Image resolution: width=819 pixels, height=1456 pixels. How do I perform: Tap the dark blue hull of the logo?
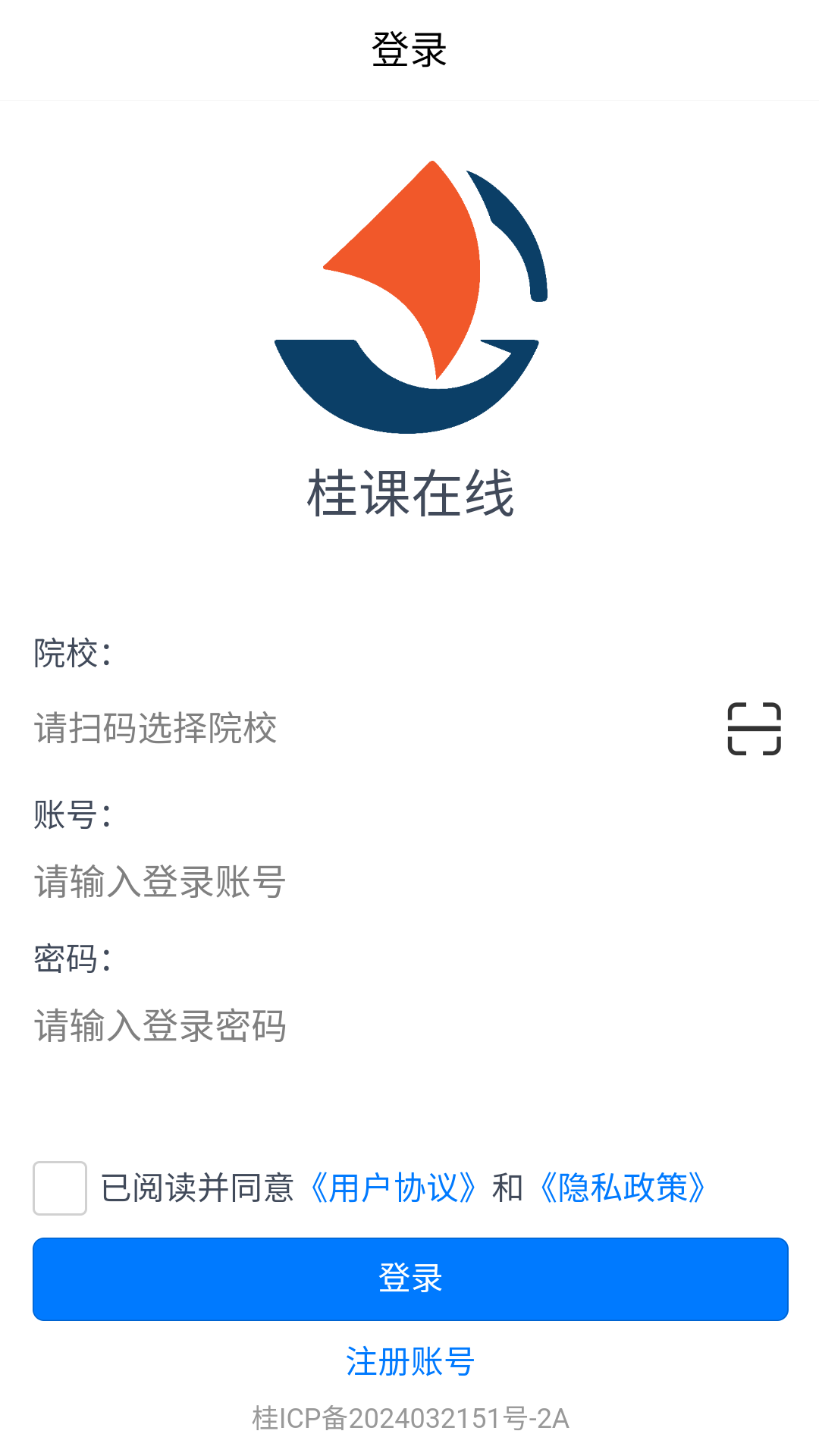tap(409, 387)
